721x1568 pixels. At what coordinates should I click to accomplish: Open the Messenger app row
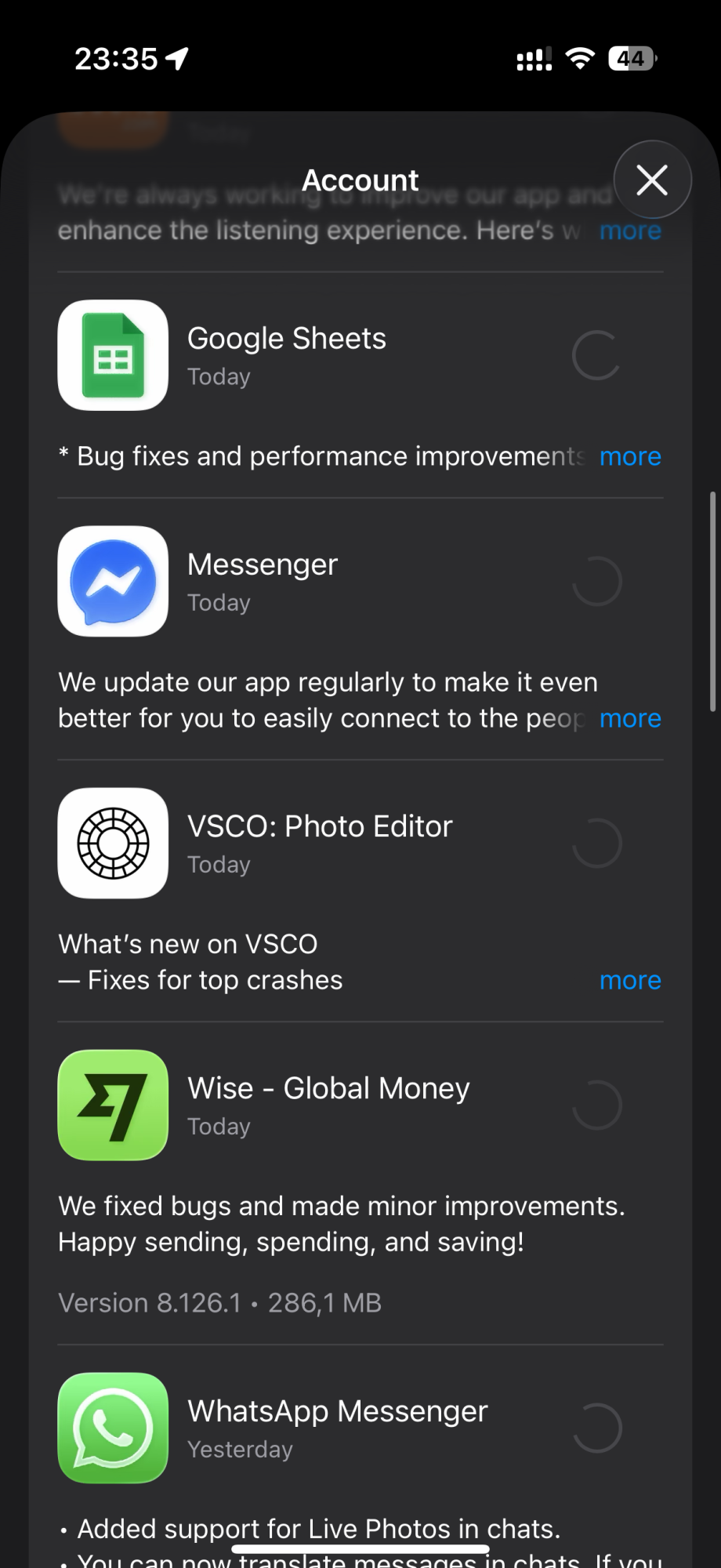(x=360, y=581)
